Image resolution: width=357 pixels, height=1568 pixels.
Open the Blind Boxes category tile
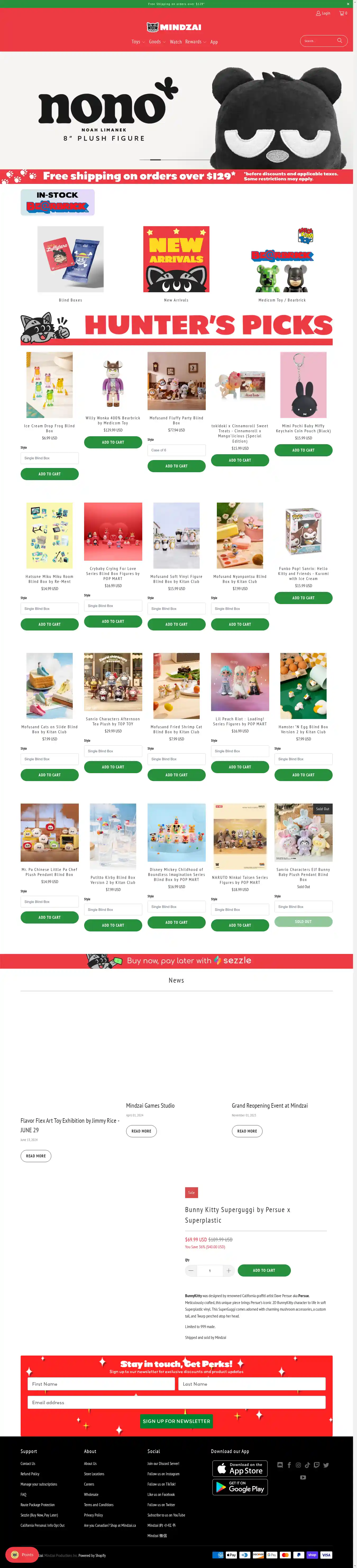tap(71, 260)
